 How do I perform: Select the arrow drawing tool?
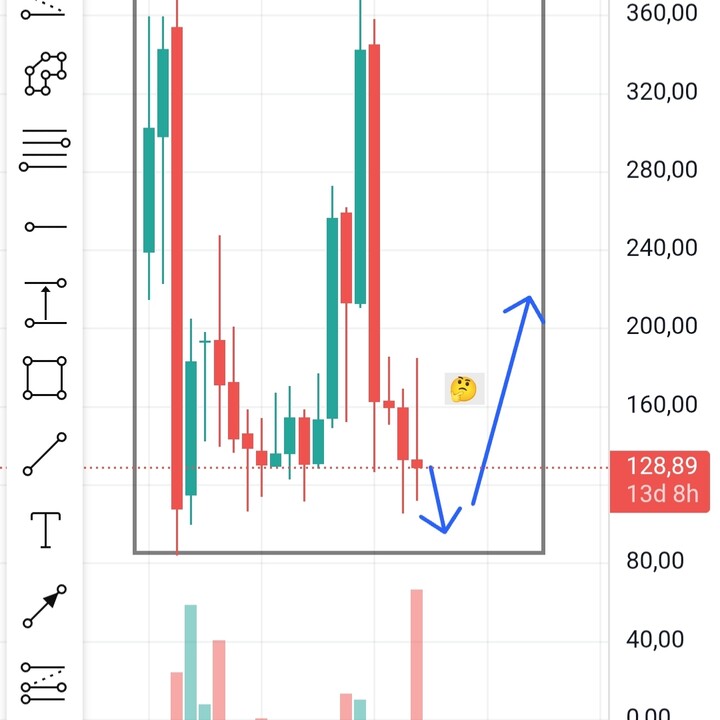pyautogui.click(x=46, y=606)
